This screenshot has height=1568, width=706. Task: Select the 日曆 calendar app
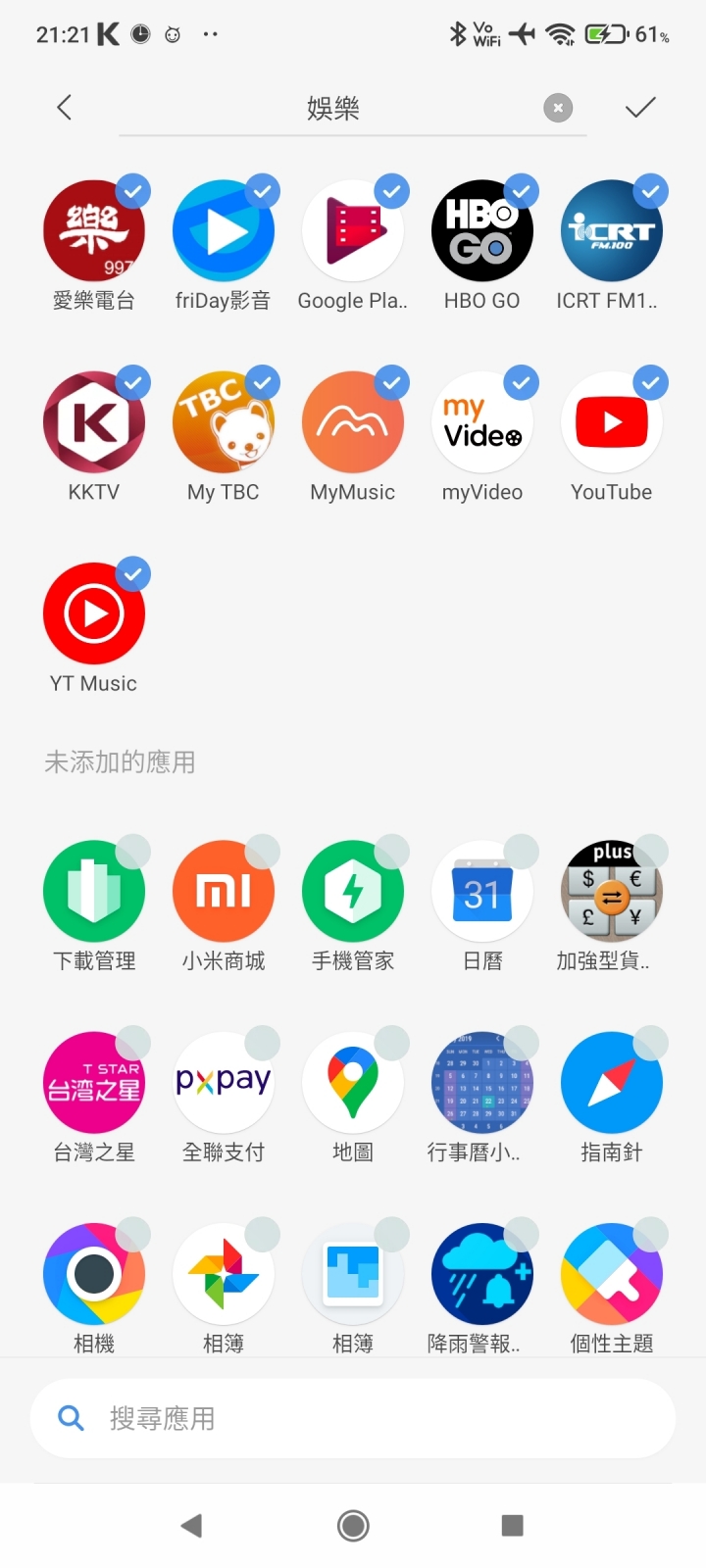pyautogui.click(x=482, y=892)
